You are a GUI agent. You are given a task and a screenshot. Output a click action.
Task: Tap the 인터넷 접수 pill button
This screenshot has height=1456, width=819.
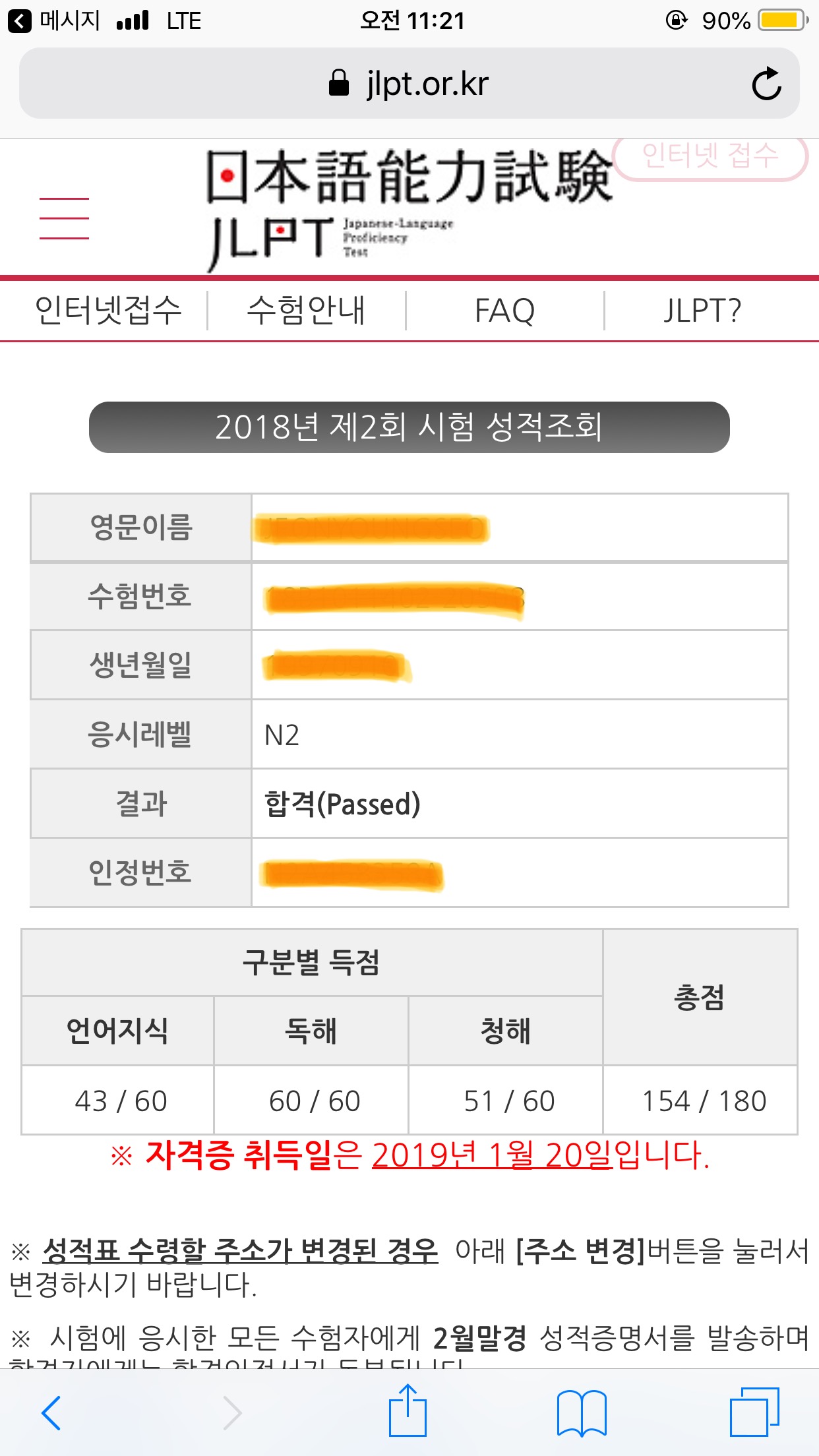tap(710, 158)
